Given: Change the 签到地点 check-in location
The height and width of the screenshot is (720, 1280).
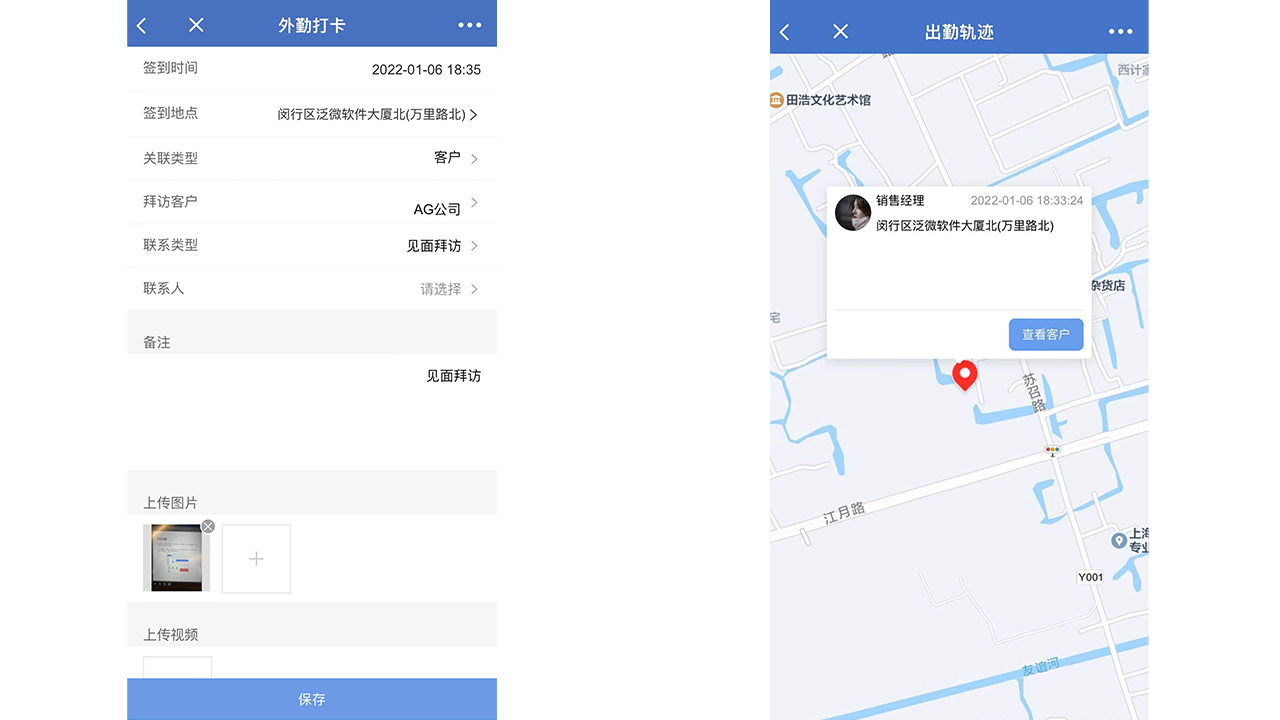Looking at the screenshot, I should point(378,114).
